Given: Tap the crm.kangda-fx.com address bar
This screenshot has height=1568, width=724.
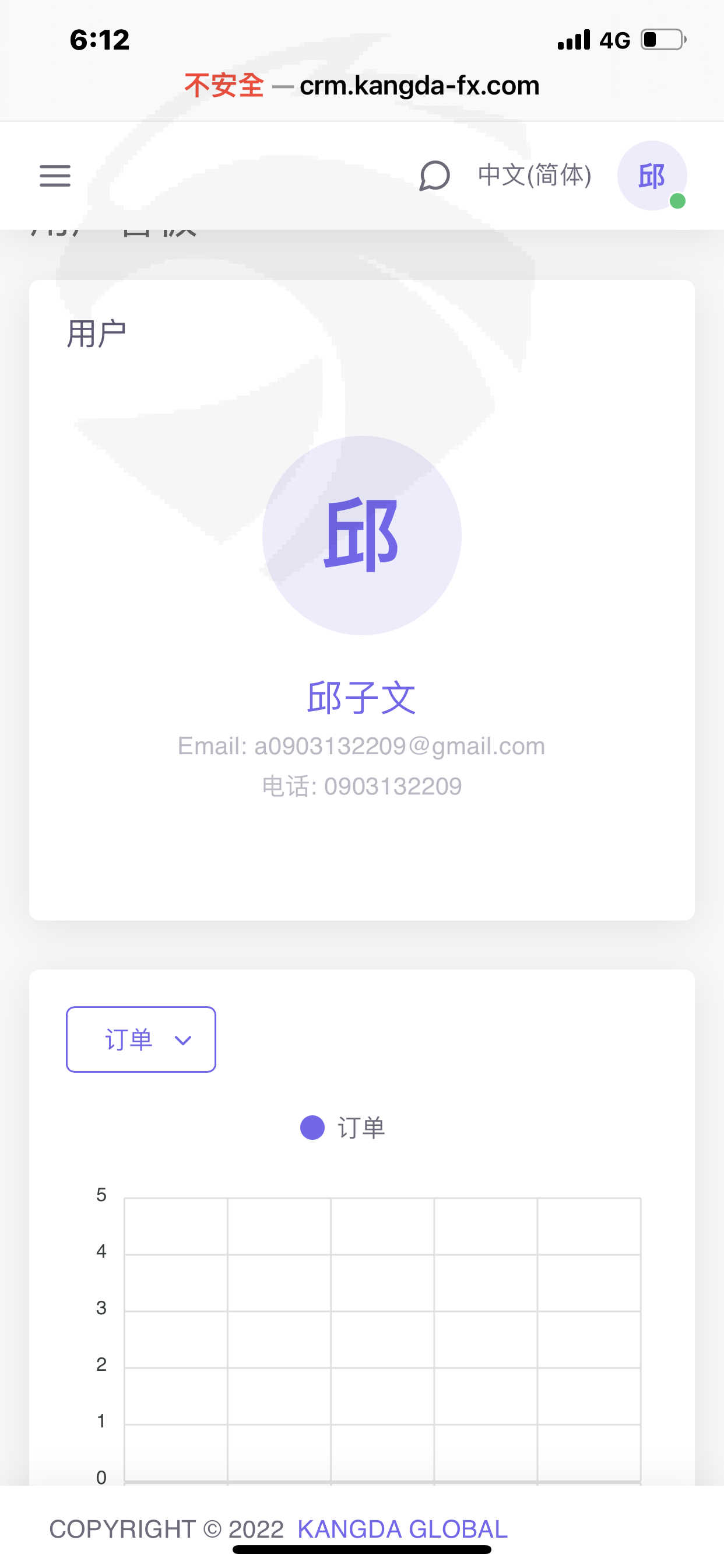Looking at the screenshot, I should click(362, 85).
